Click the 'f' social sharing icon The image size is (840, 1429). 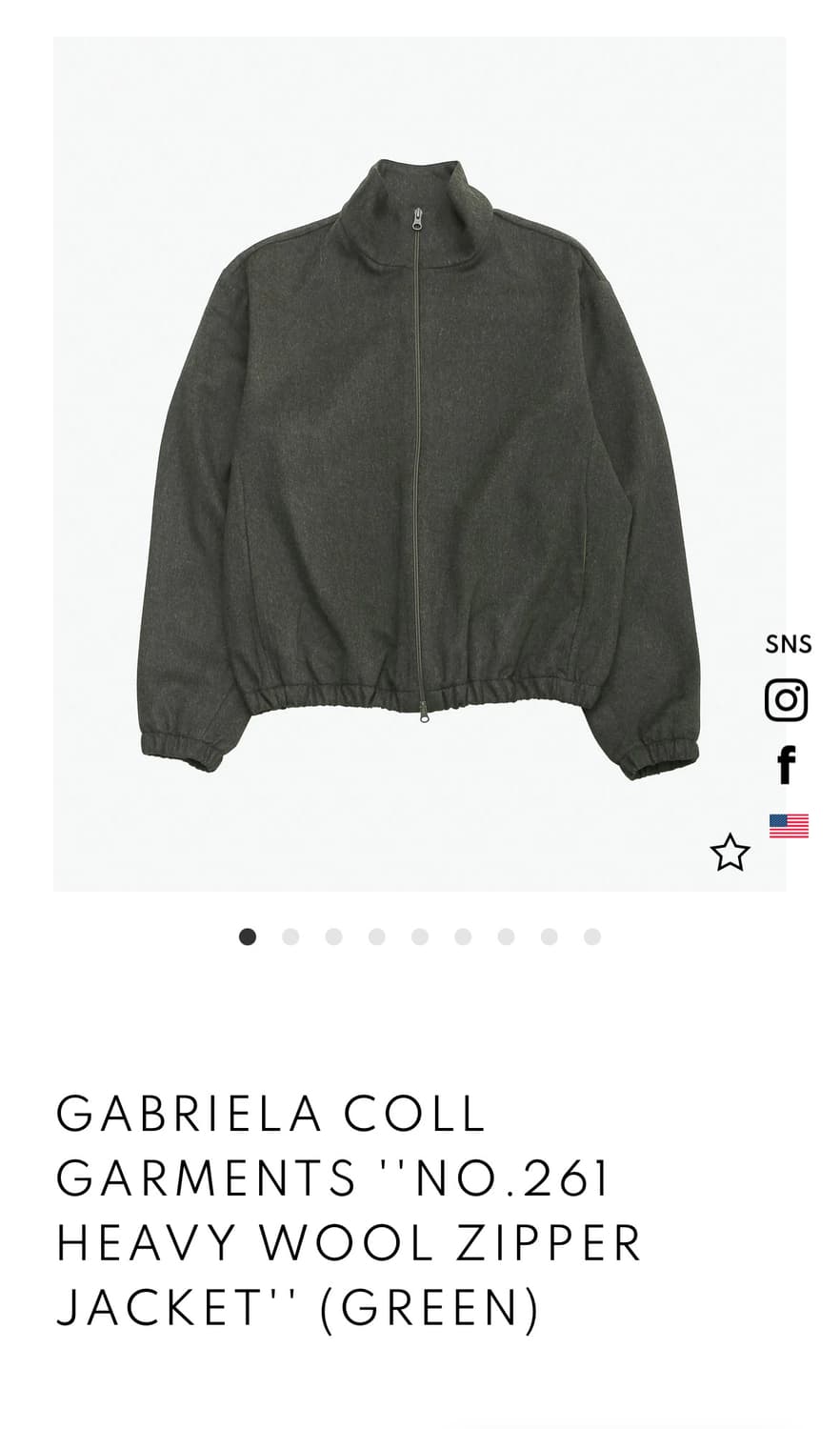tap(786, 765)
